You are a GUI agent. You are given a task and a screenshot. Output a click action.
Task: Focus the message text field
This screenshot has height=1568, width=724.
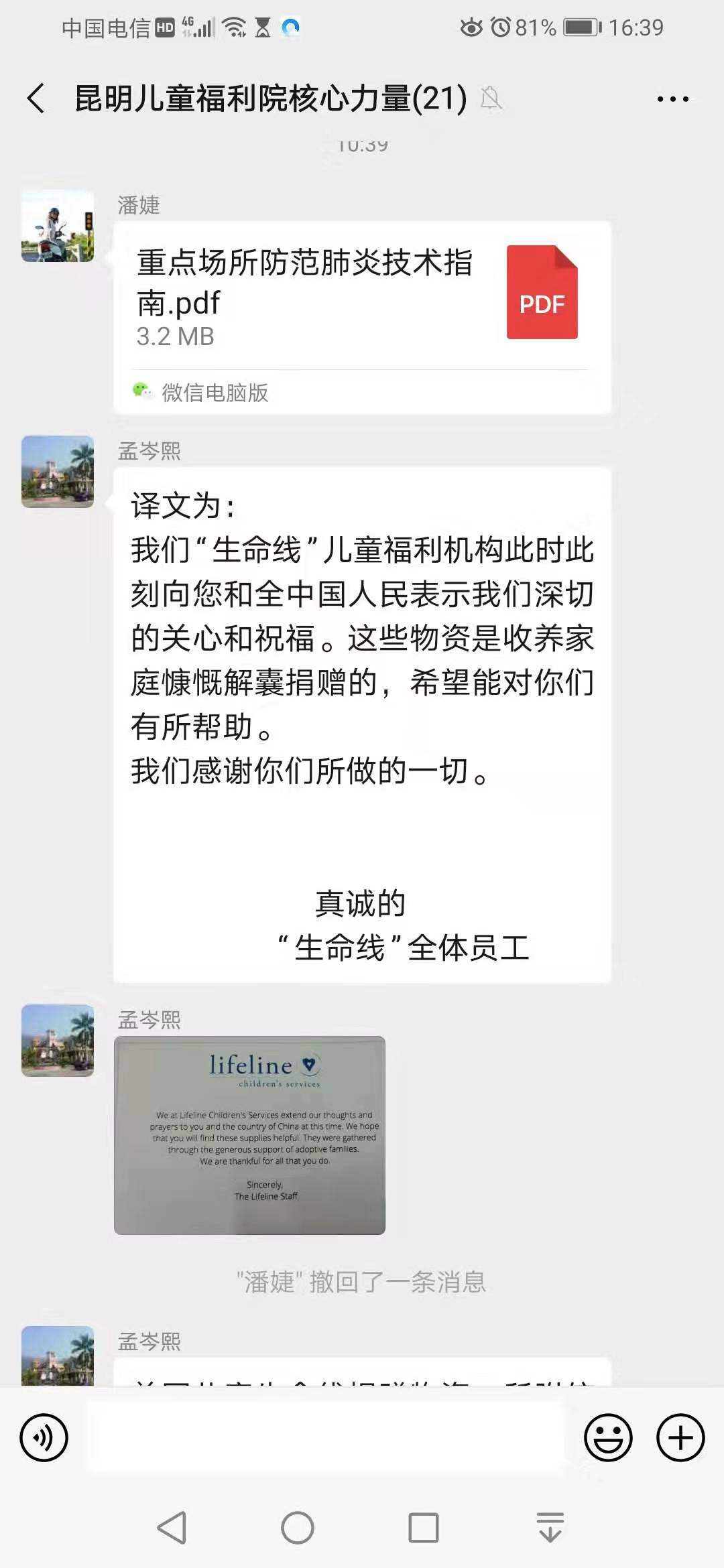coord(324,1437)
